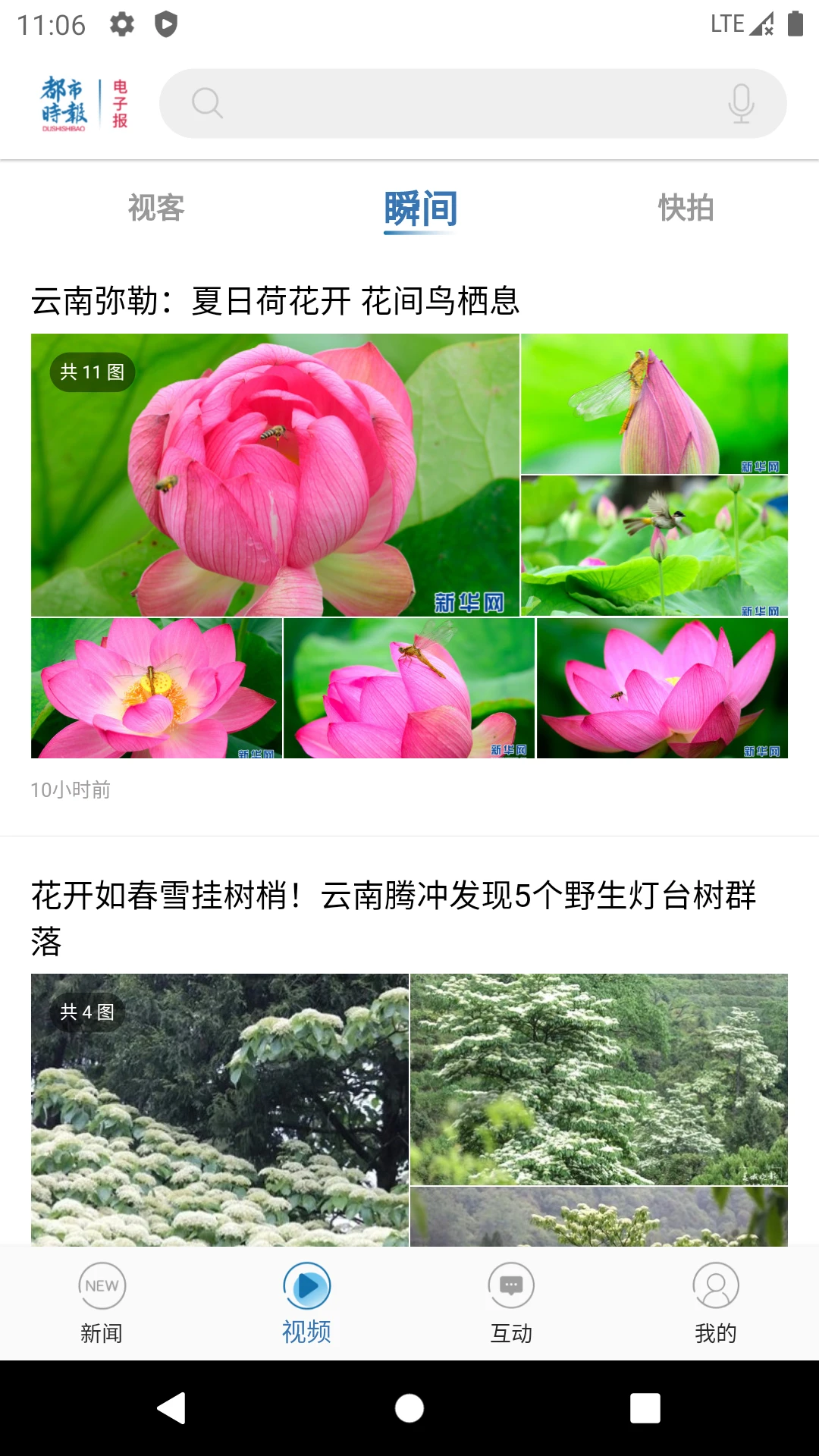
Task: Switch to the 快拍 tab
Action: pos(686,208)
